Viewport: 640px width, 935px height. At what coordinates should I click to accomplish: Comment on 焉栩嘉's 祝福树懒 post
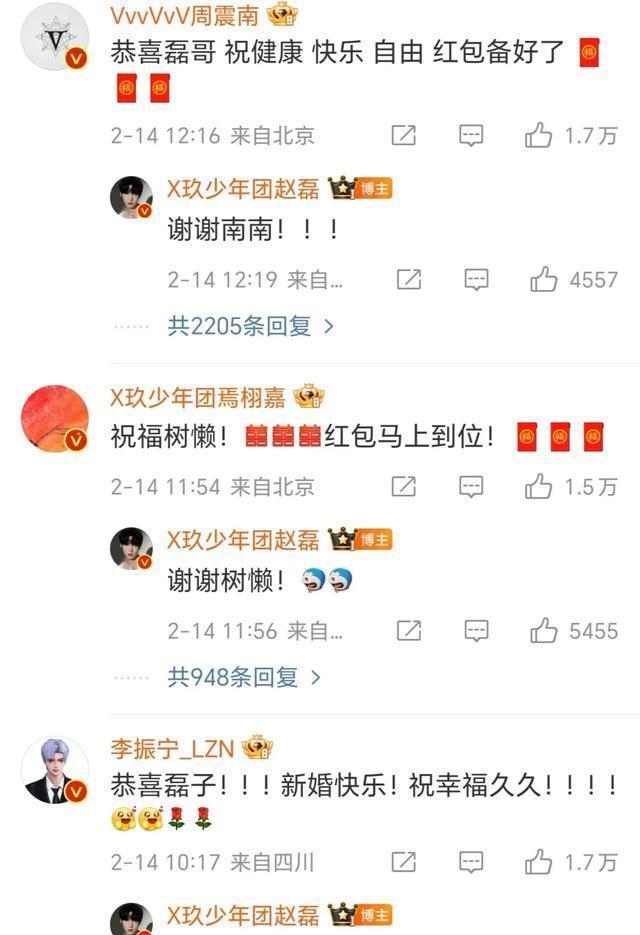pyautogui.click(x=471, y=486)
